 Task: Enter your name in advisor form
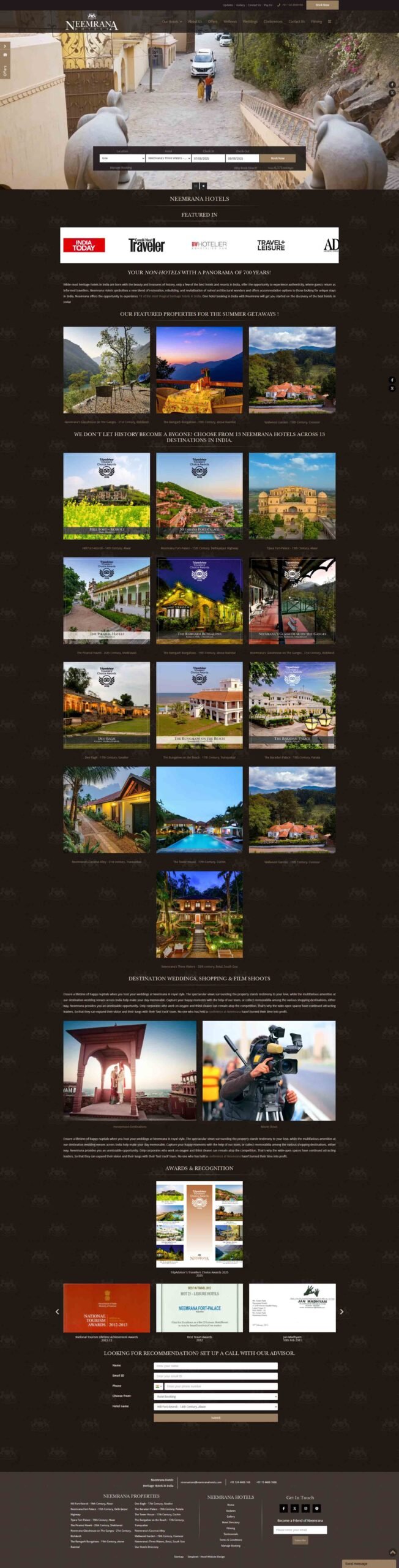pos(215,1366)
